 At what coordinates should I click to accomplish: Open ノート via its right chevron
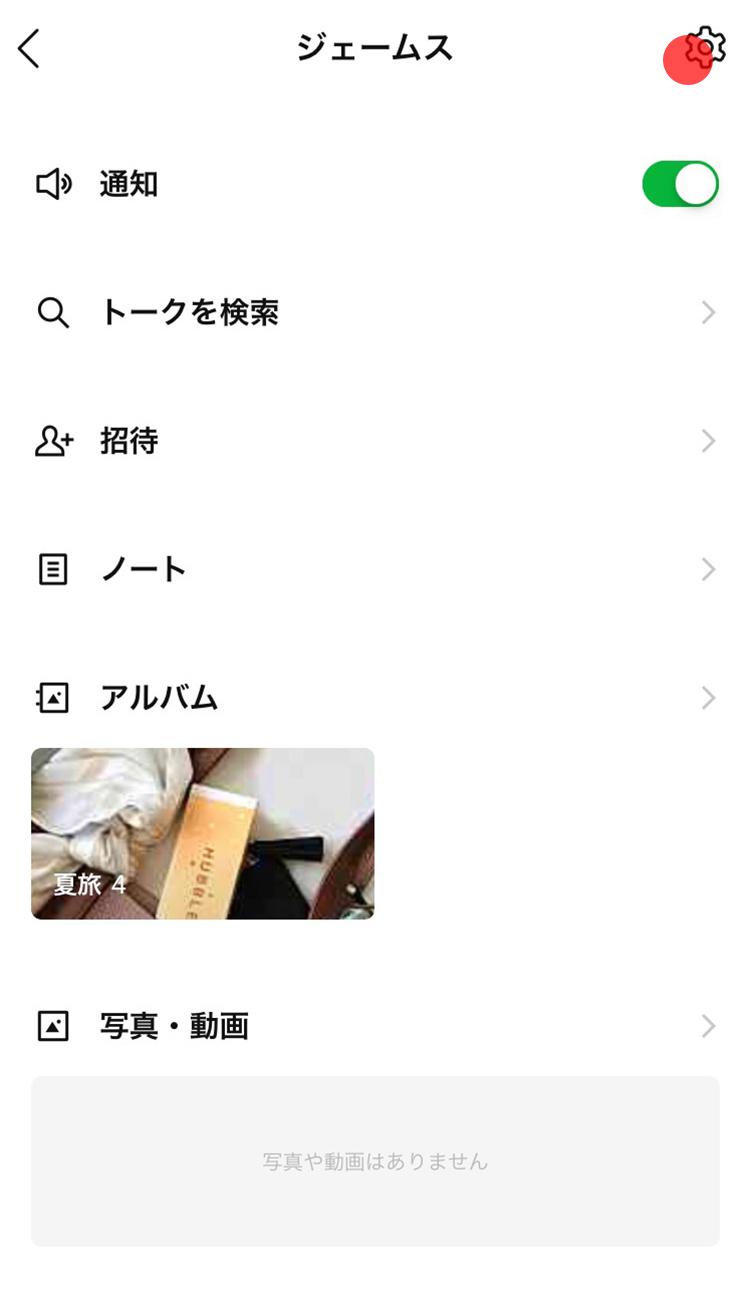click(x=708, y=568)
